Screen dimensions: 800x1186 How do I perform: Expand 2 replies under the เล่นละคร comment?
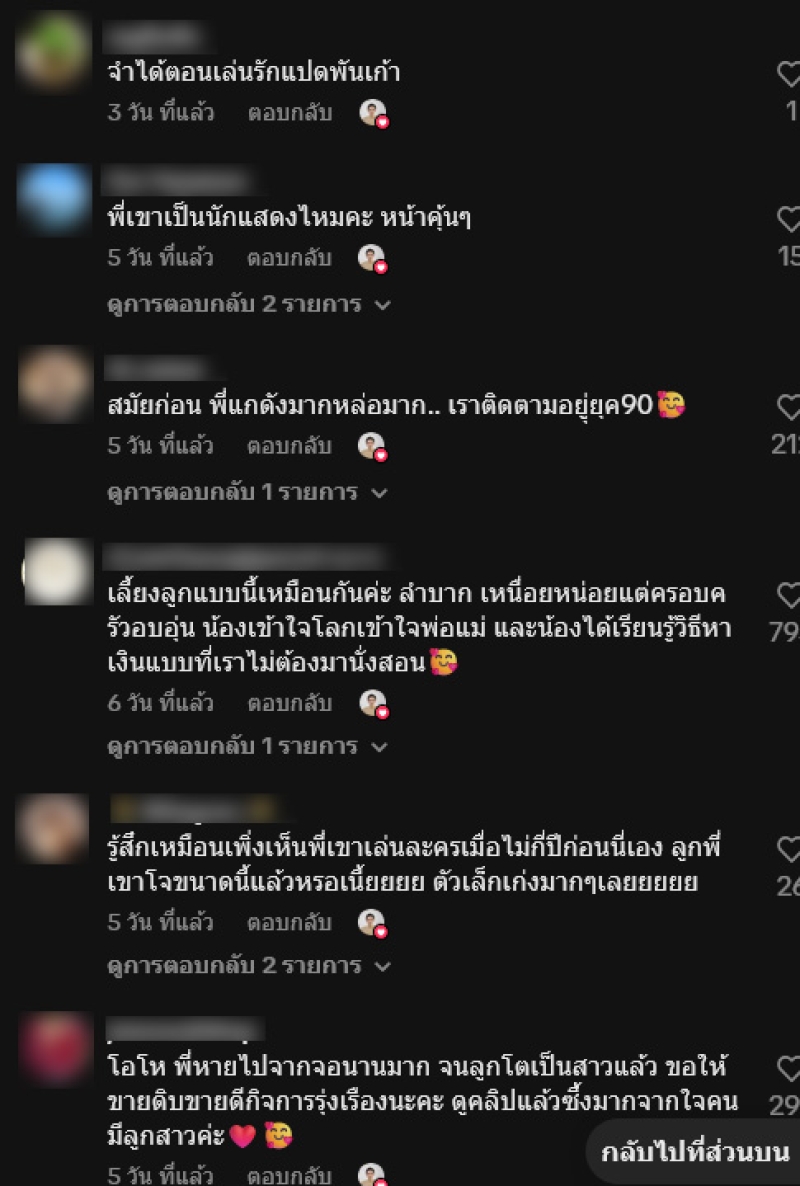248,966
